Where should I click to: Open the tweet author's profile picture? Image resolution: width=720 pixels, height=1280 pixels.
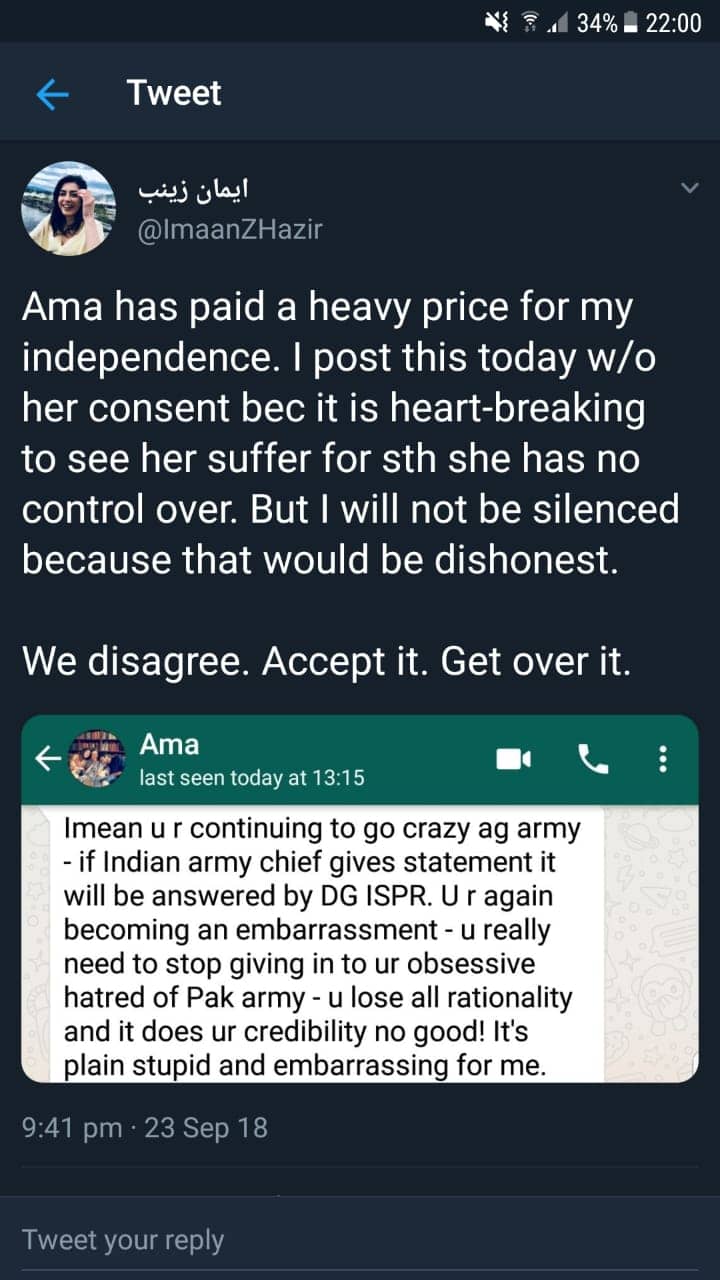point(69,208)
